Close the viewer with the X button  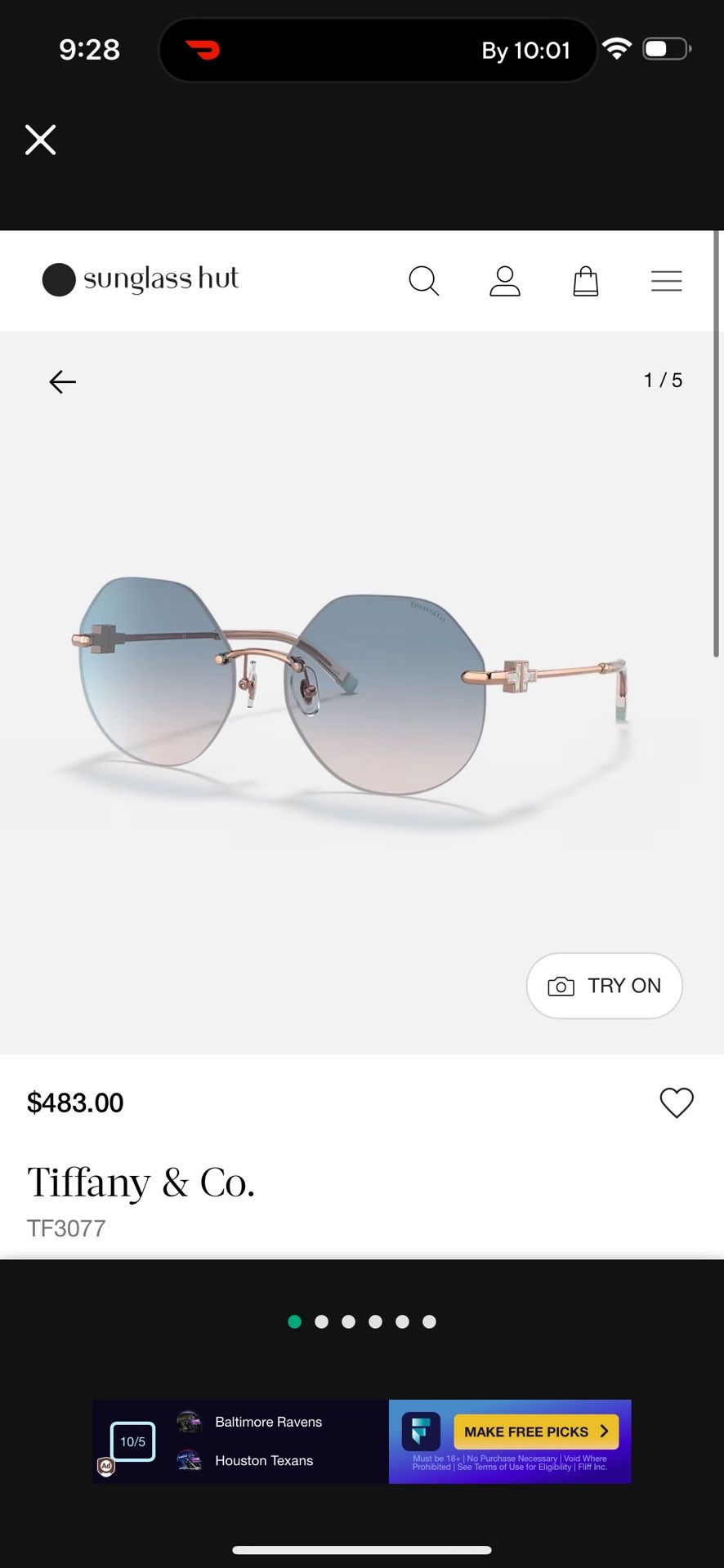click(x=40, y=140)
